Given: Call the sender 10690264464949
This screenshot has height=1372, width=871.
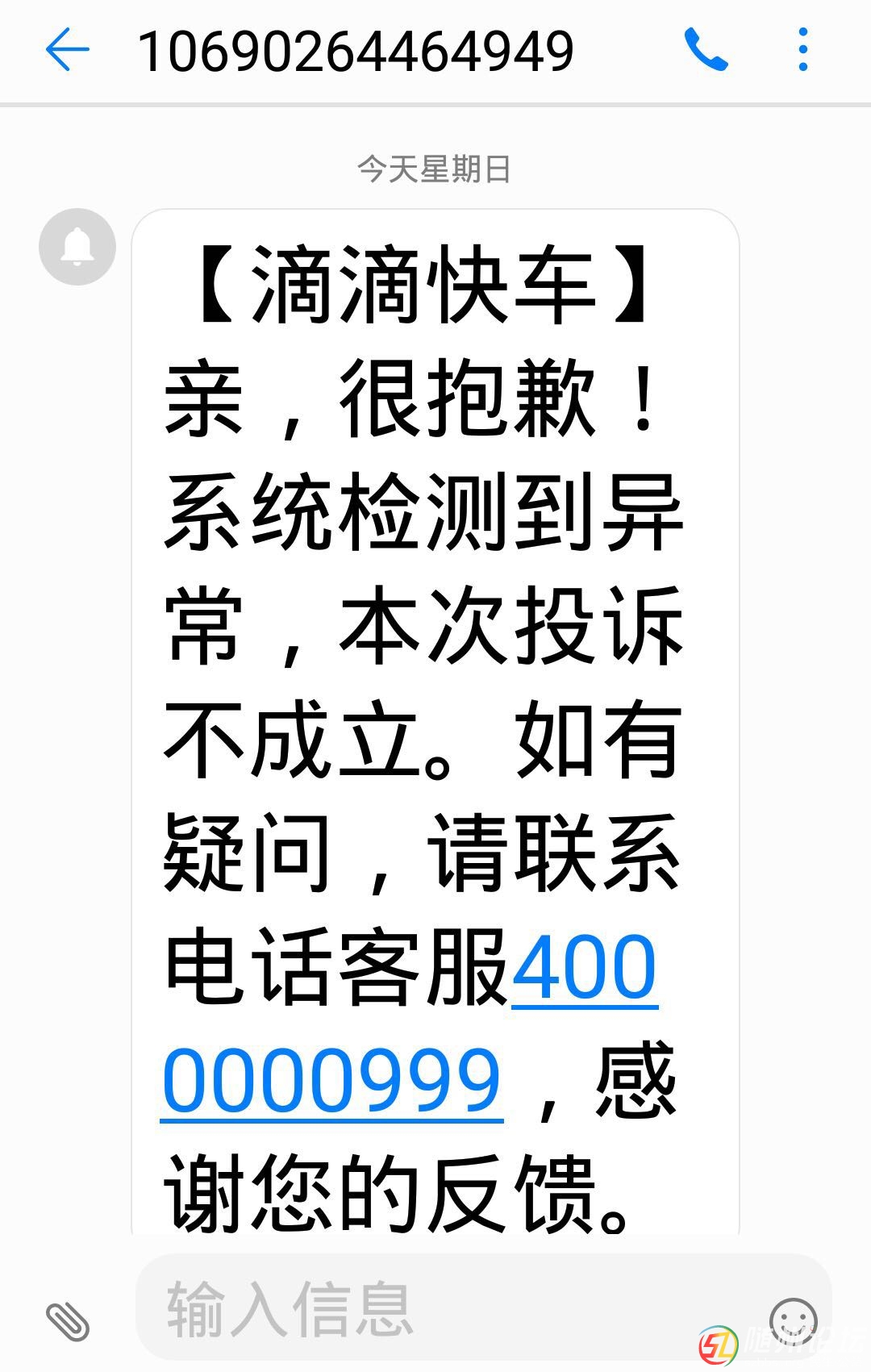Looking at the screenshot, I should pos(706,50).
